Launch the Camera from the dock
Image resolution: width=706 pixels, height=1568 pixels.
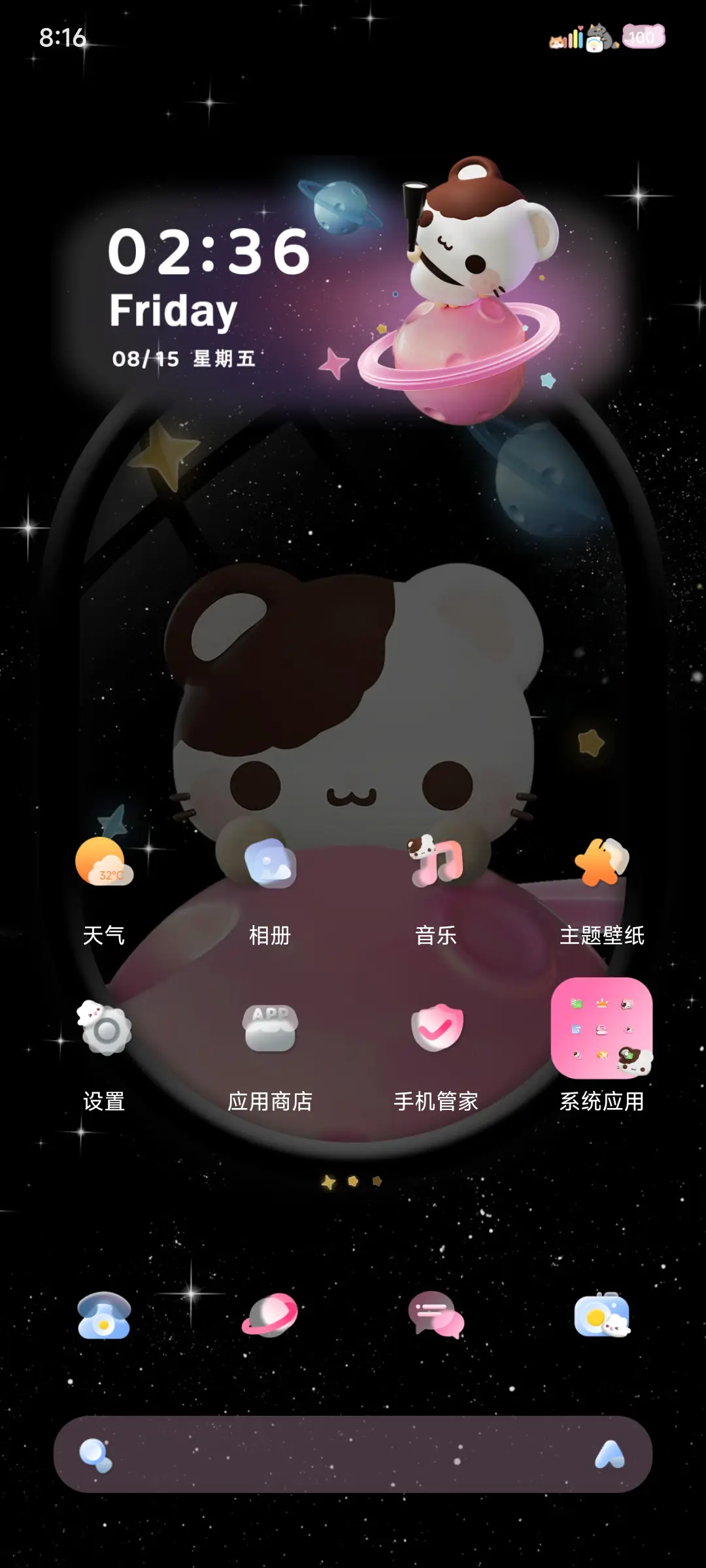click(x=601, y=1315)
